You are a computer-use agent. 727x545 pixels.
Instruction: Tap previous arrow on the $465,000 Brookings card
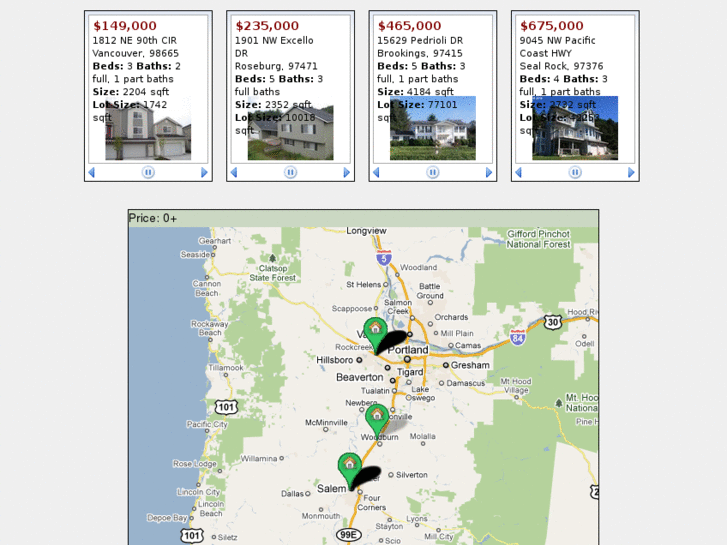pyautogui.click(x=376, y=172)
